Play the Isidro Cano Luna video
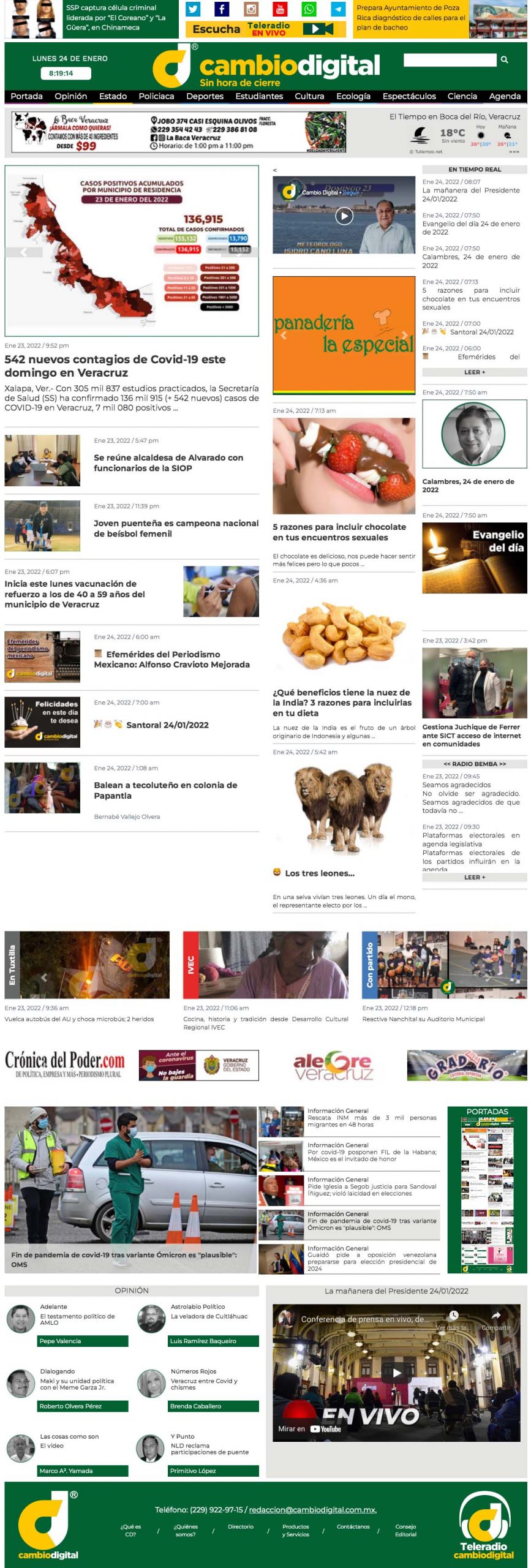Viewport: 531px width, 1568px height. [x=345, y=216]
